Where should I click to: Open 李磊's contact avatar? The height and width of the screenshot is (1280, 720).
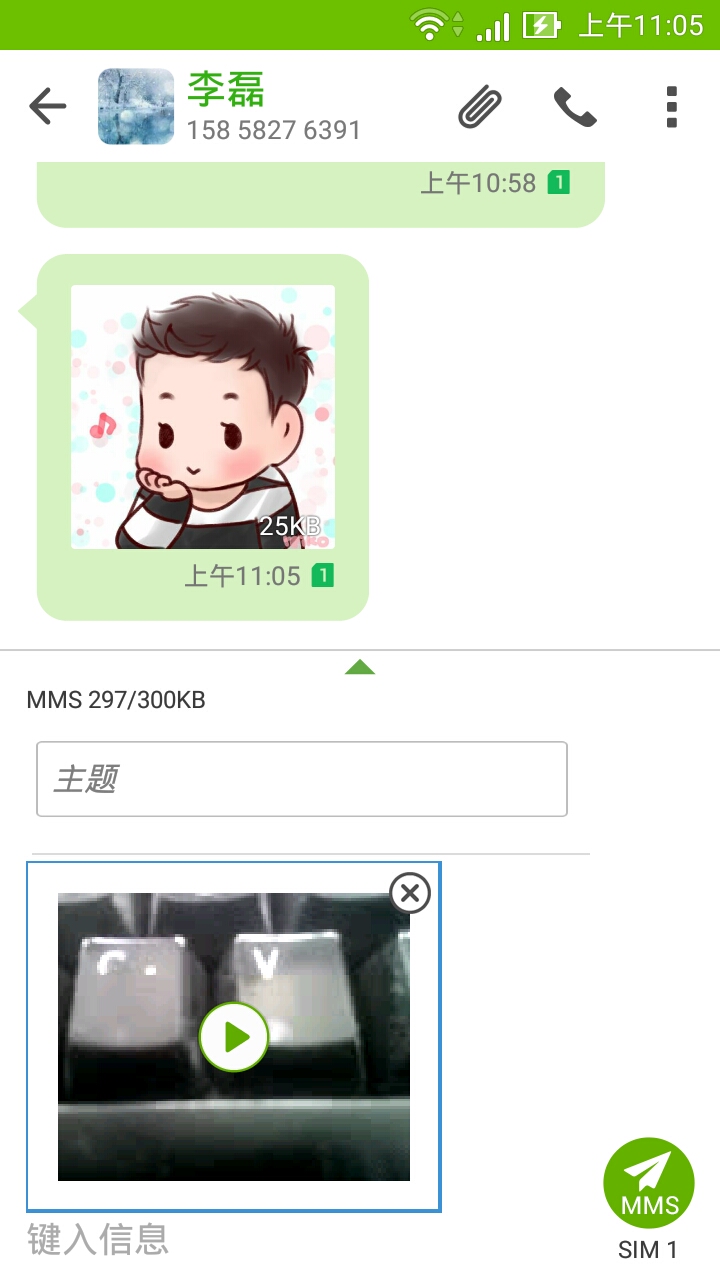click(136, 106)
